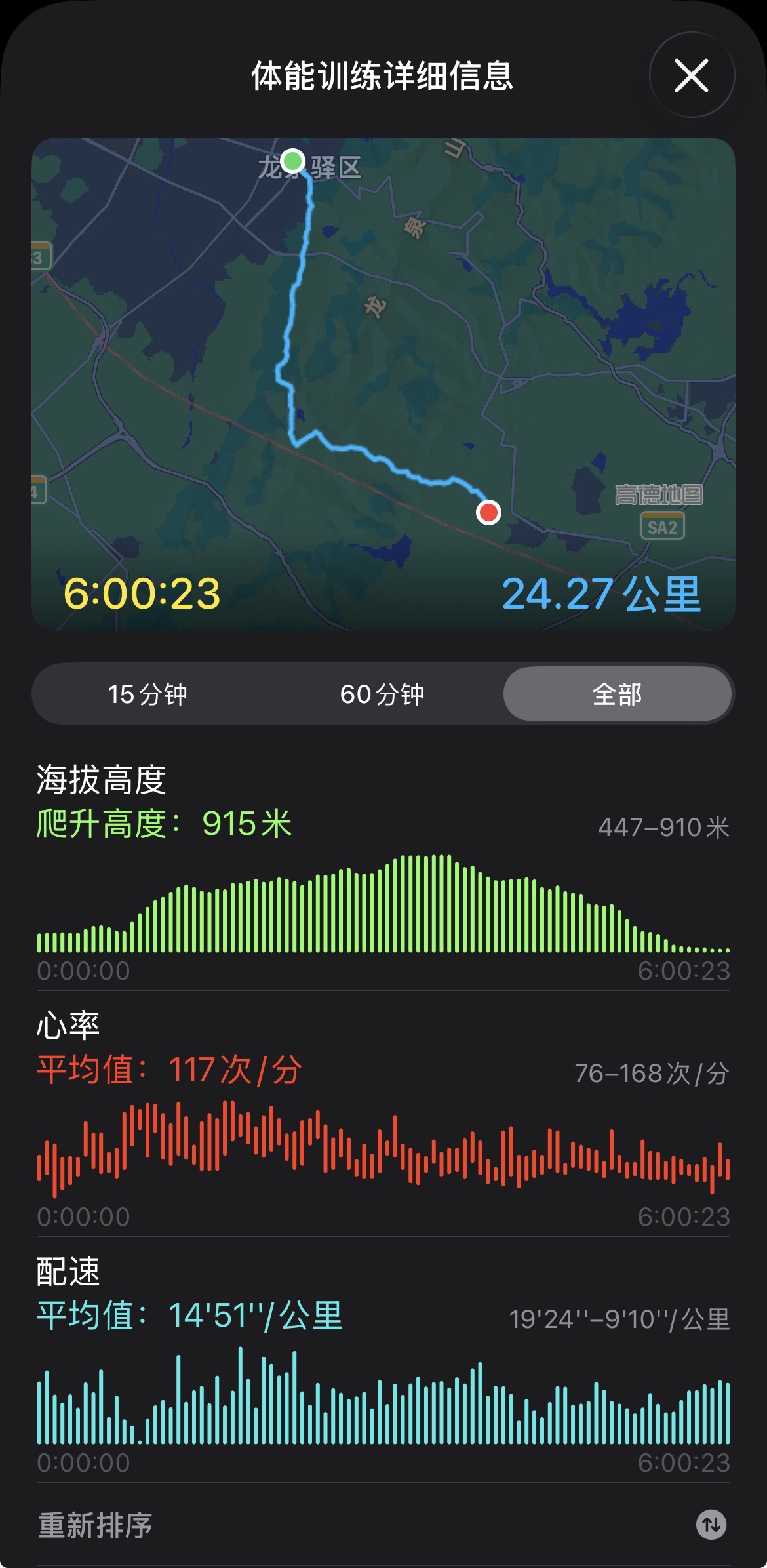The height and width of the screenshot is (1568, 767).
Task: Close the workout details sheet
Action: pyautogui.click(x=692, y=75)
